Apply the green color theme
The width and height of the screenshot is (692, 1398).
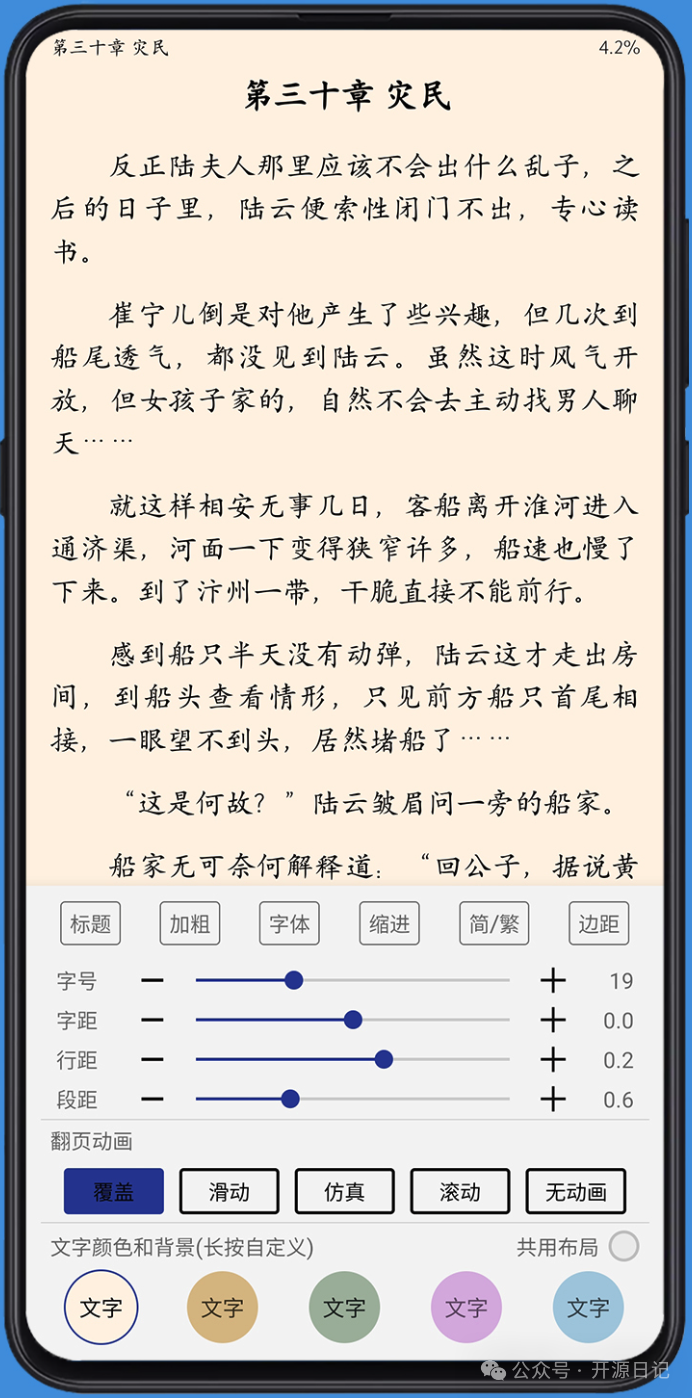344,1307
